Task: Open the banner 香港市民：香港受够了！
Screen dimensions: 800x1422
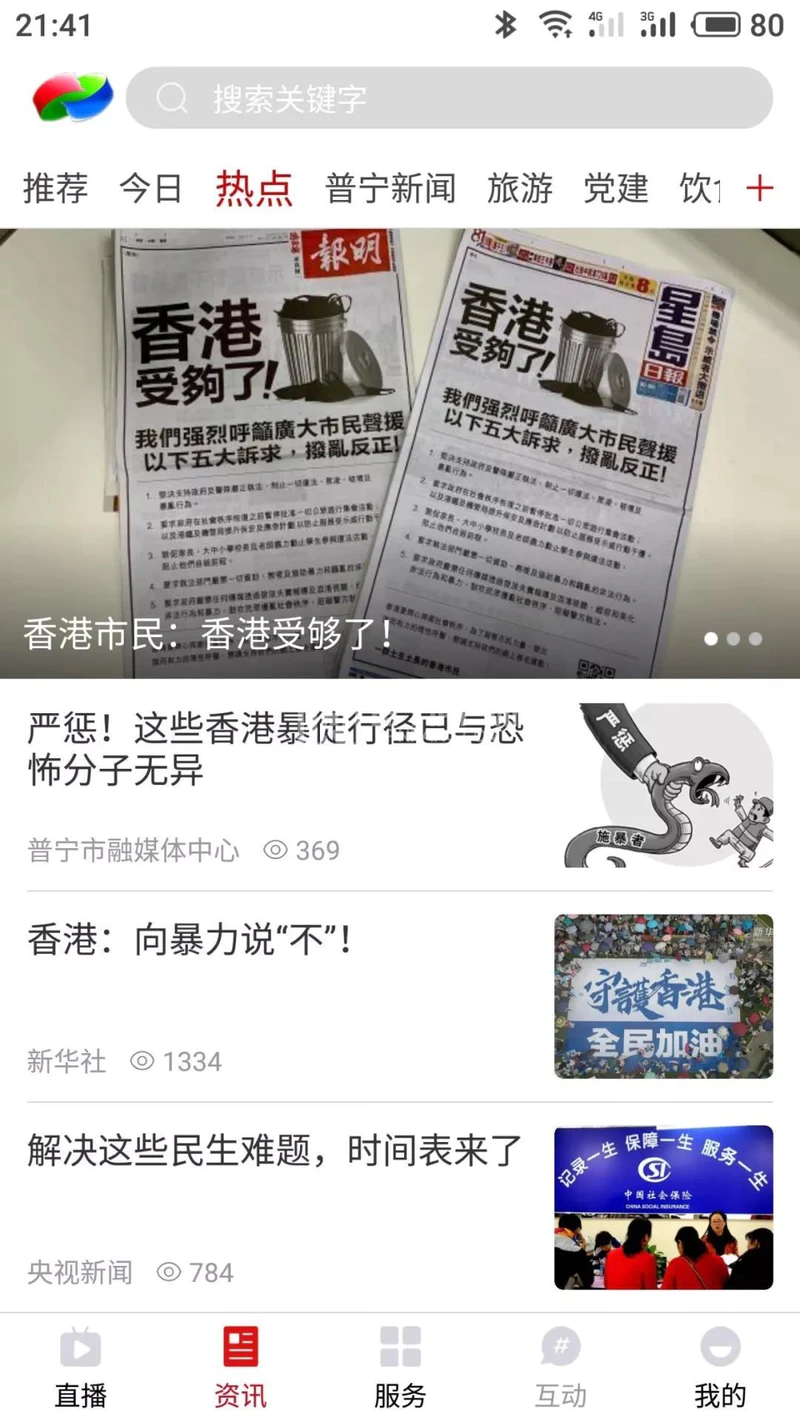Action: point(400,453)
